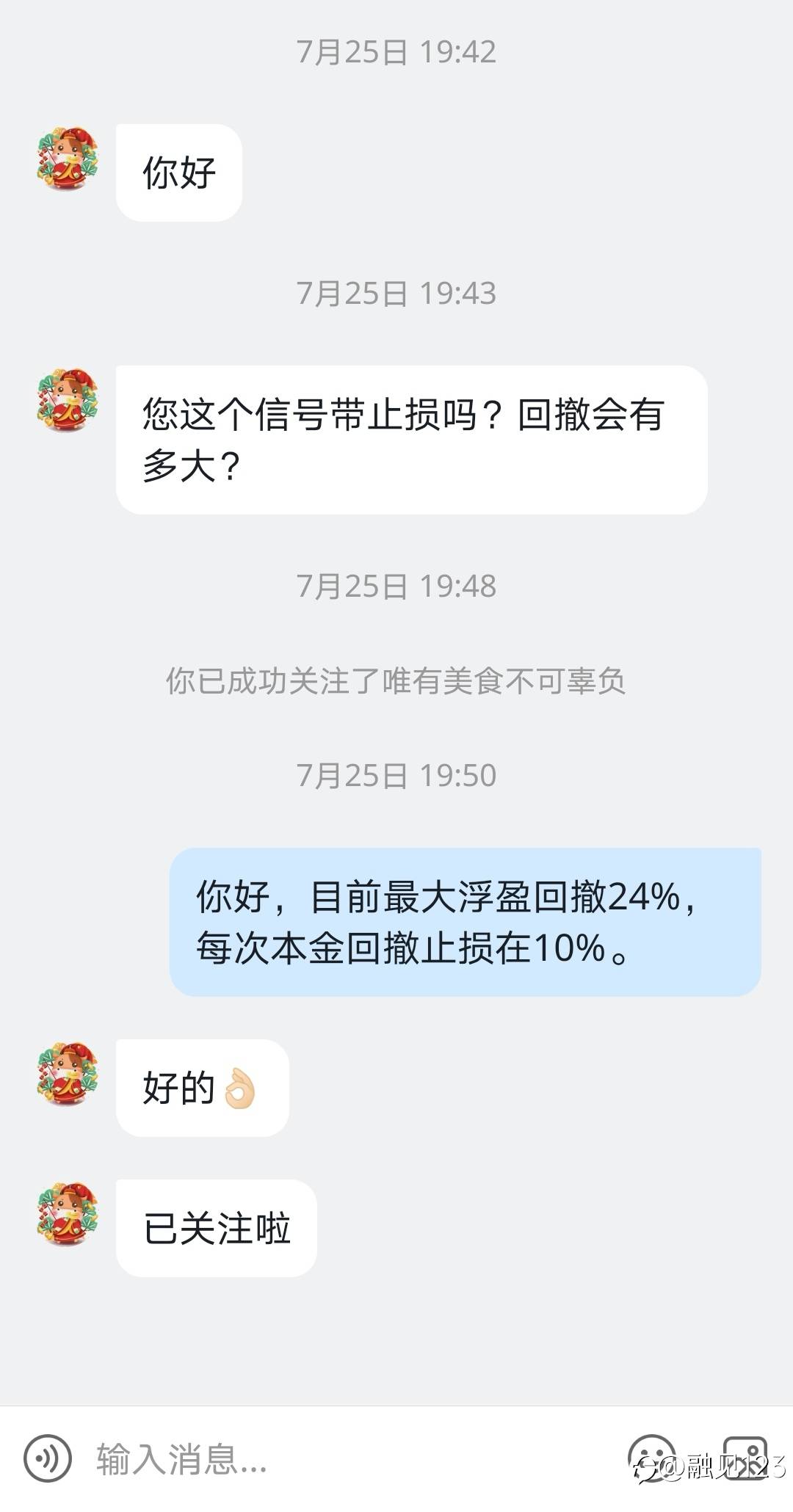Viewport: 793px width, 1512px height.
Task: Tap the 7月25日 19:42 timestamp
Action: coord(396,51)
